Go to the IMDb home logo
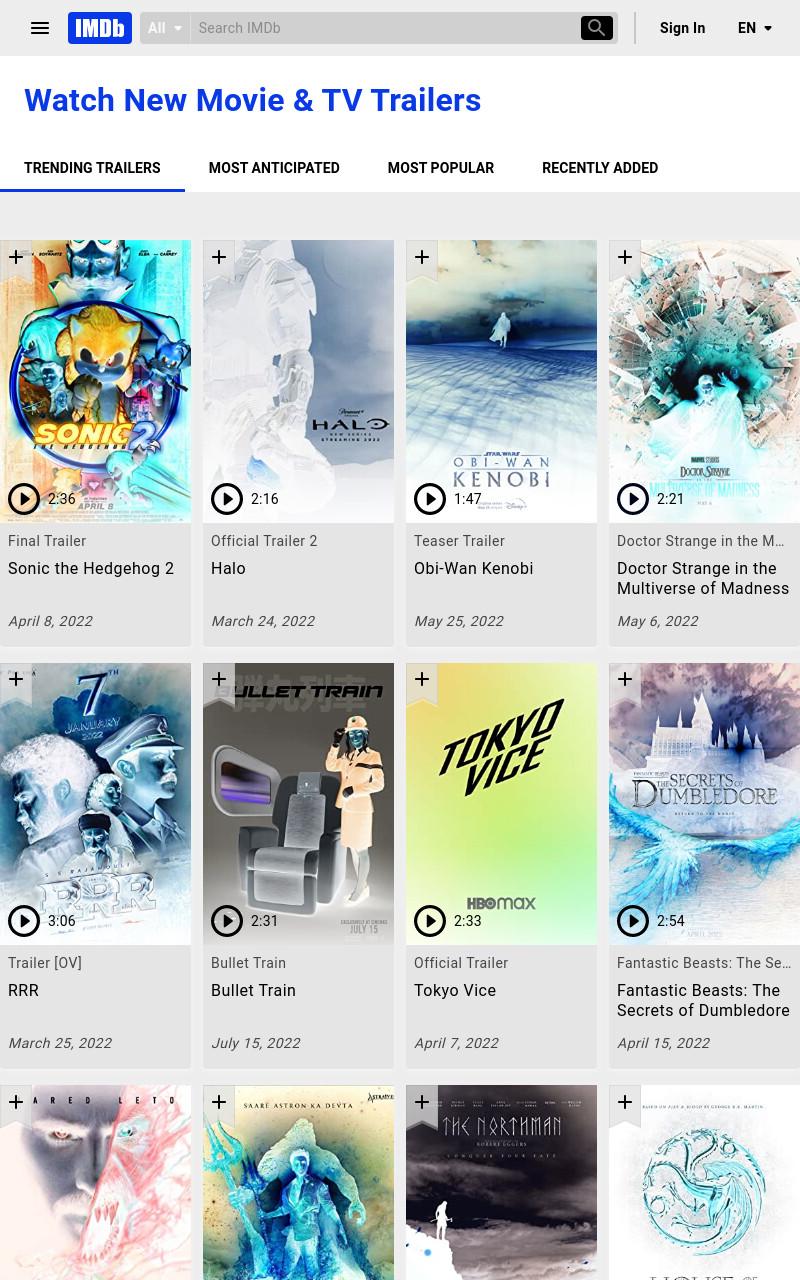The height and width of the screenshot is (1280, 800). [x=100, y=28]
